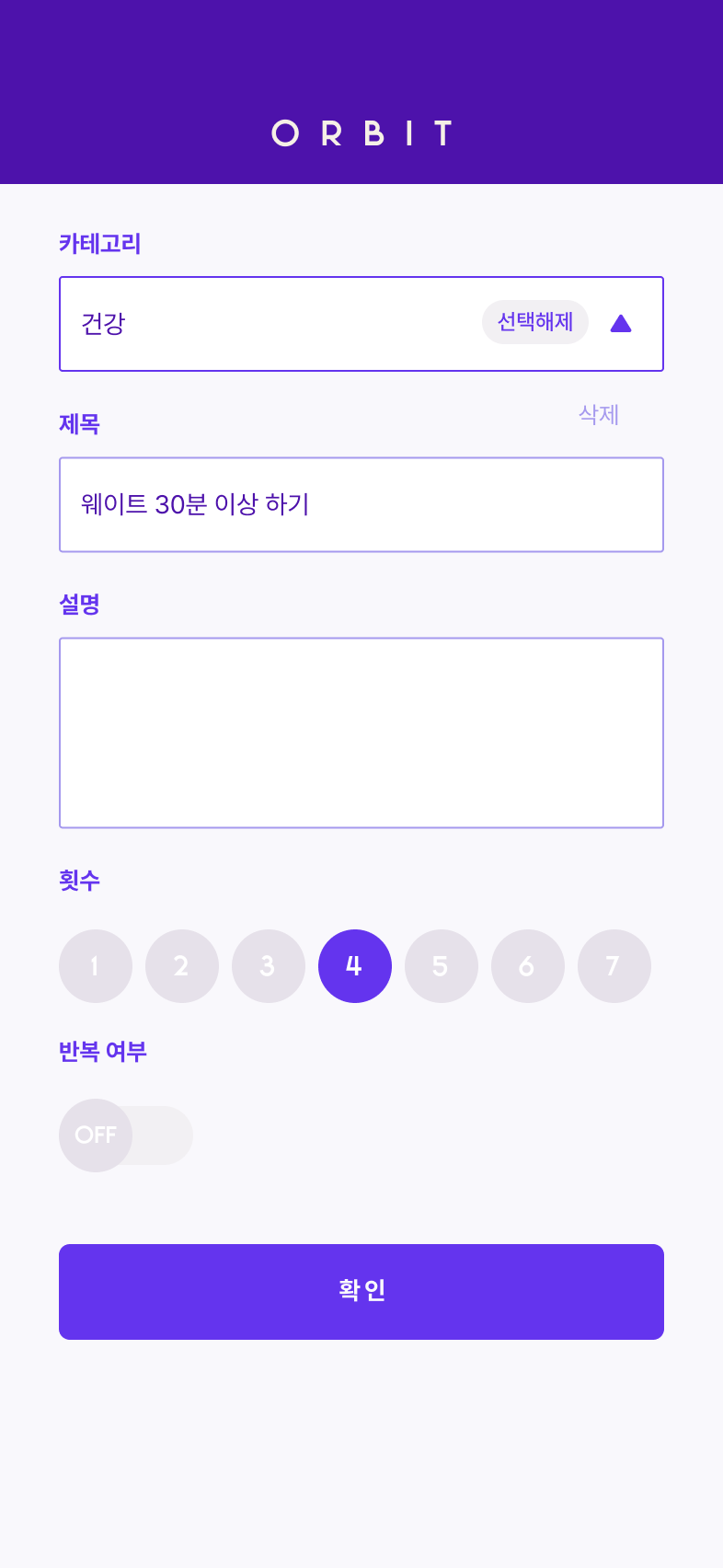Collapse the 카테고리 dropdown with the triangle arrow

coord(621,322)
